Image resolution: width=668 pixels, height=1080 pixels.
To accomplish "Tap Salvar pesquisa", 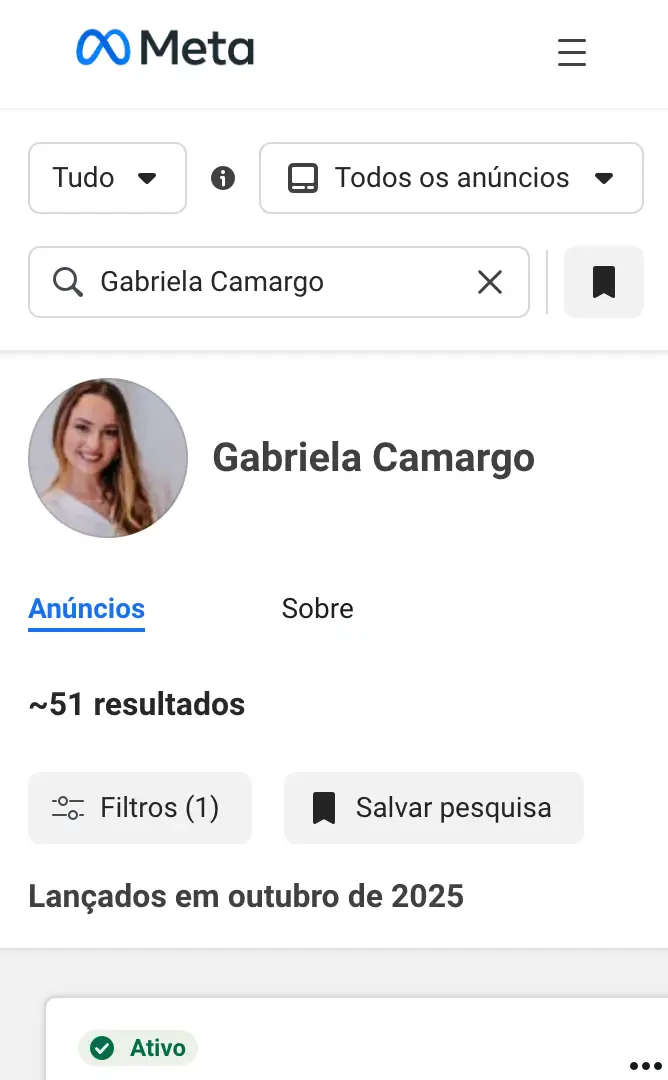I will [434, 807].
